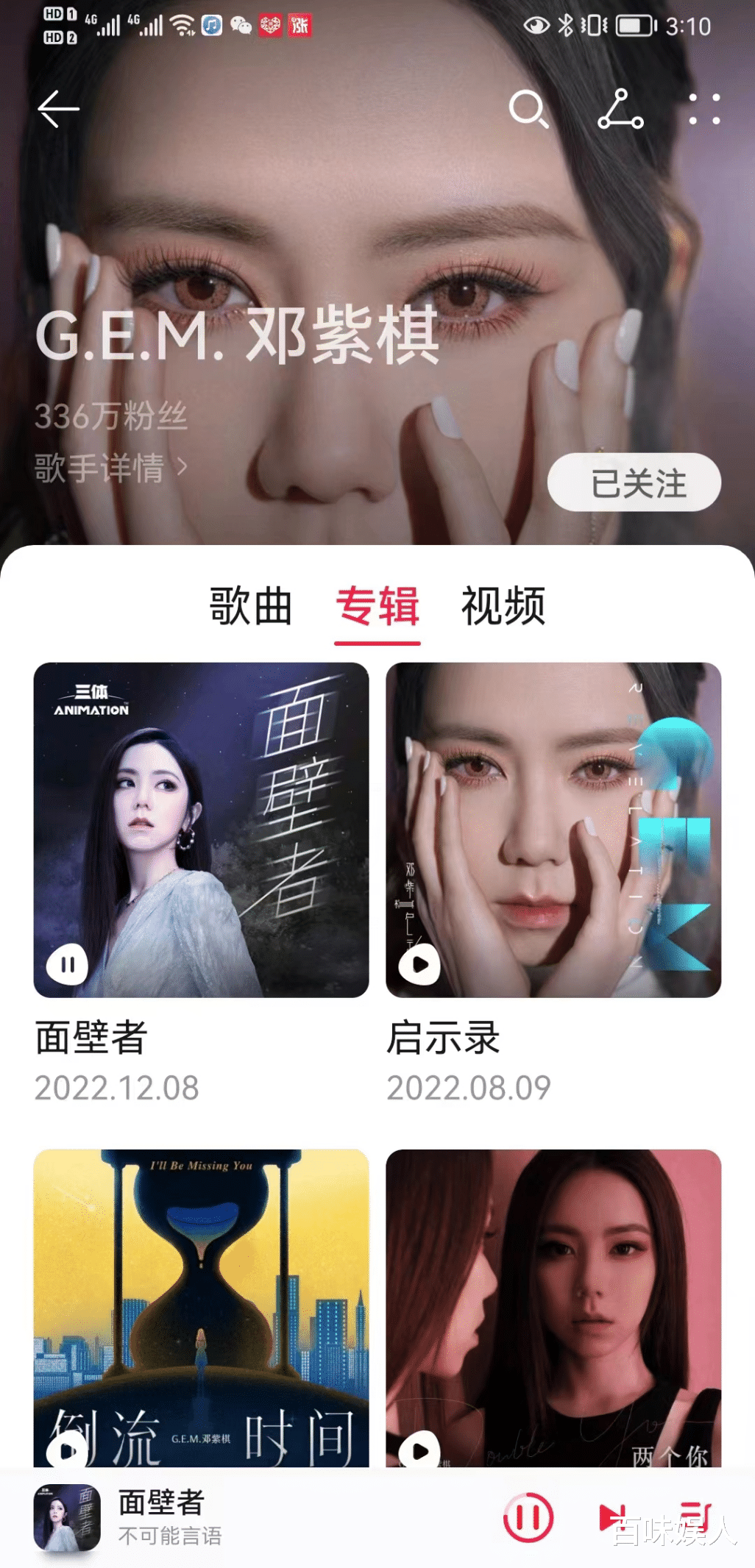
Task: Tap the share icon in the top bar
Action: [619, 109]
